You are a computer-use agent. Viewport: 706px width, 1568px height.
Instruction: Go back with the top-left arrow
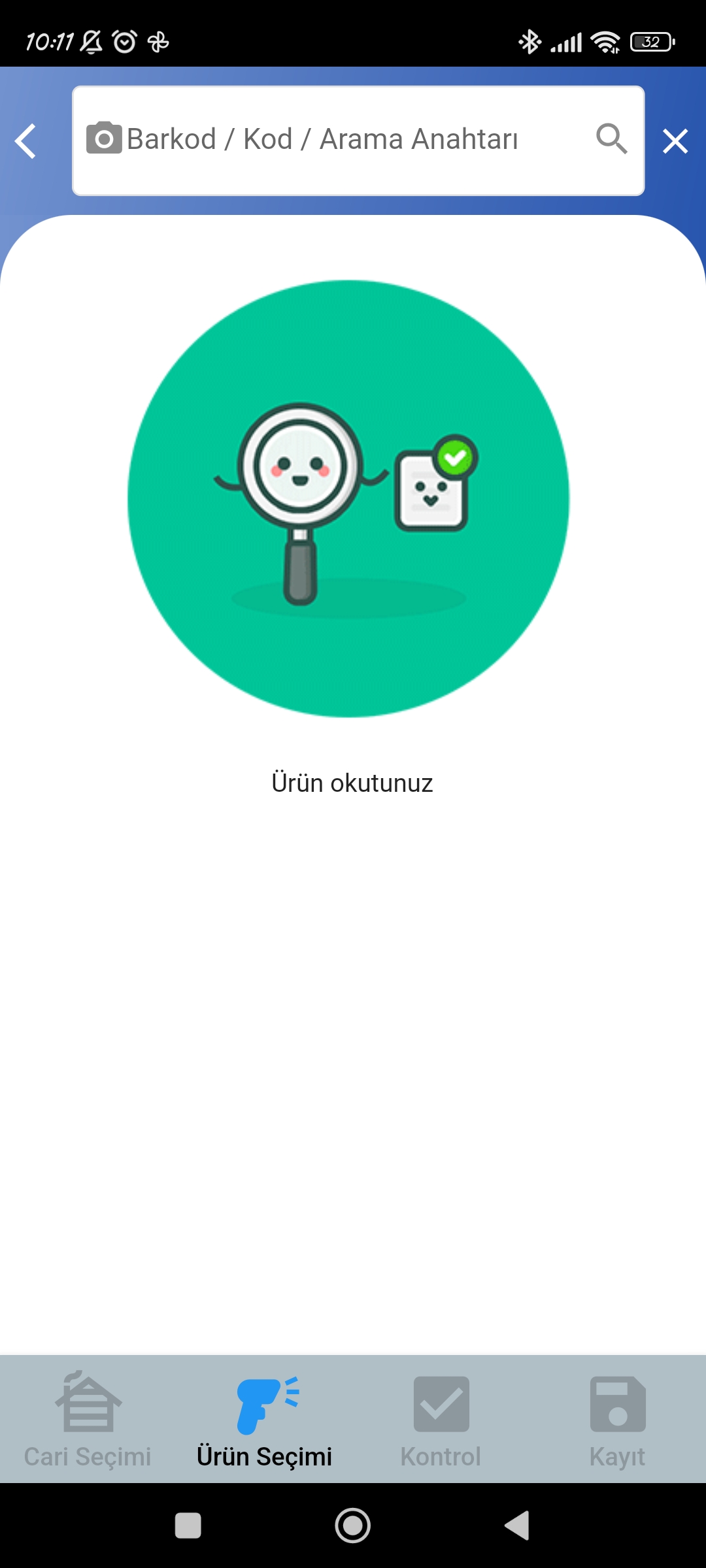click(25, 141)
